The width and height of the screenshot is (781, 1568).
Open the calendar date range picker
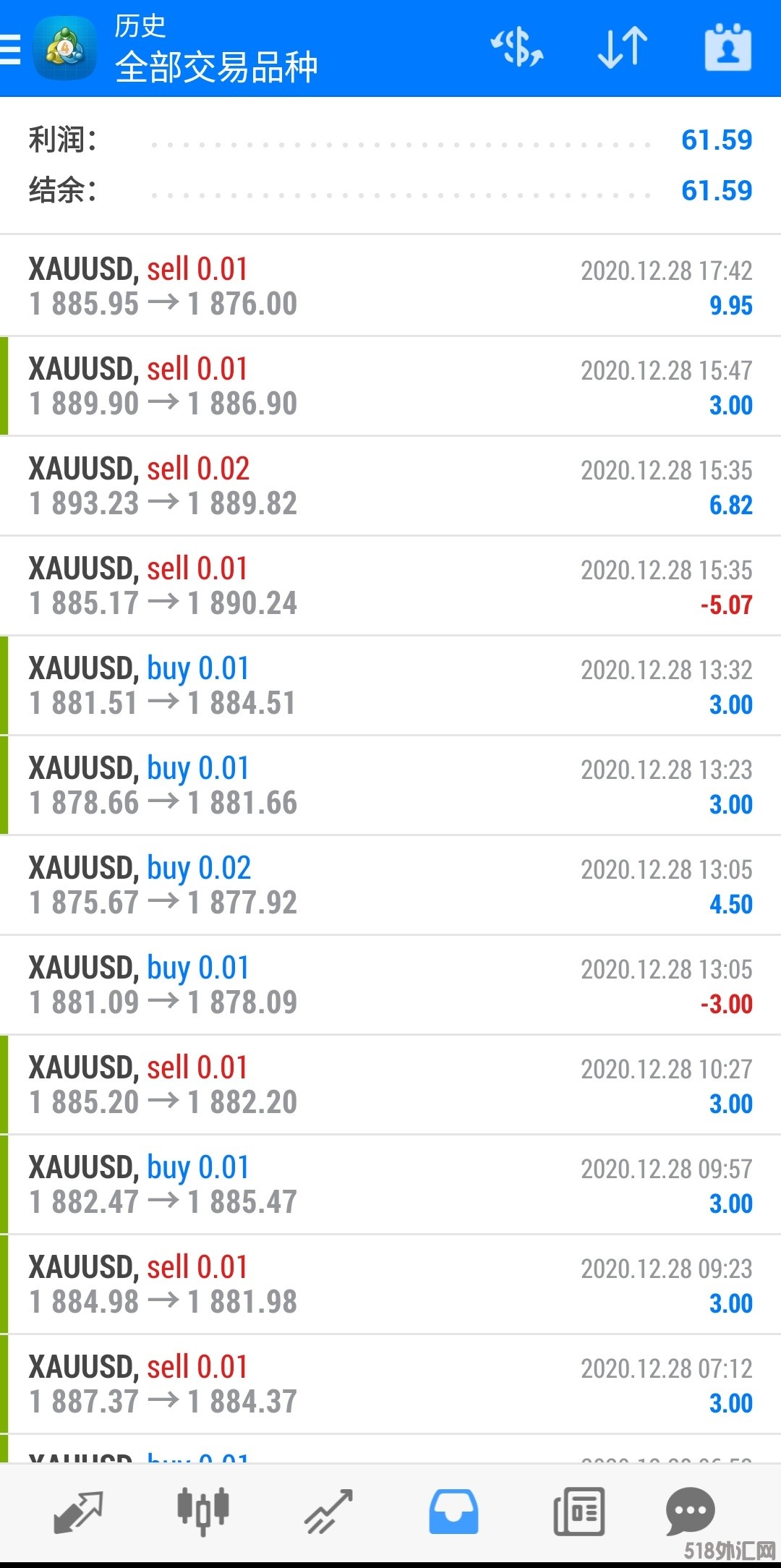coord(727,48)
